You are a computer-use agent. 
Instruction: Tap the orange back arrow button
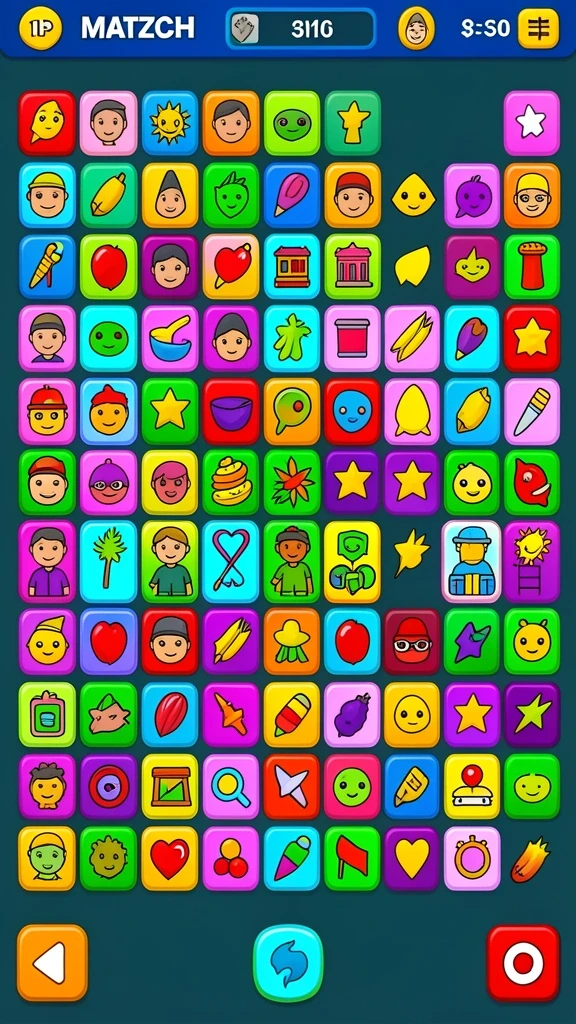point(52,962)
